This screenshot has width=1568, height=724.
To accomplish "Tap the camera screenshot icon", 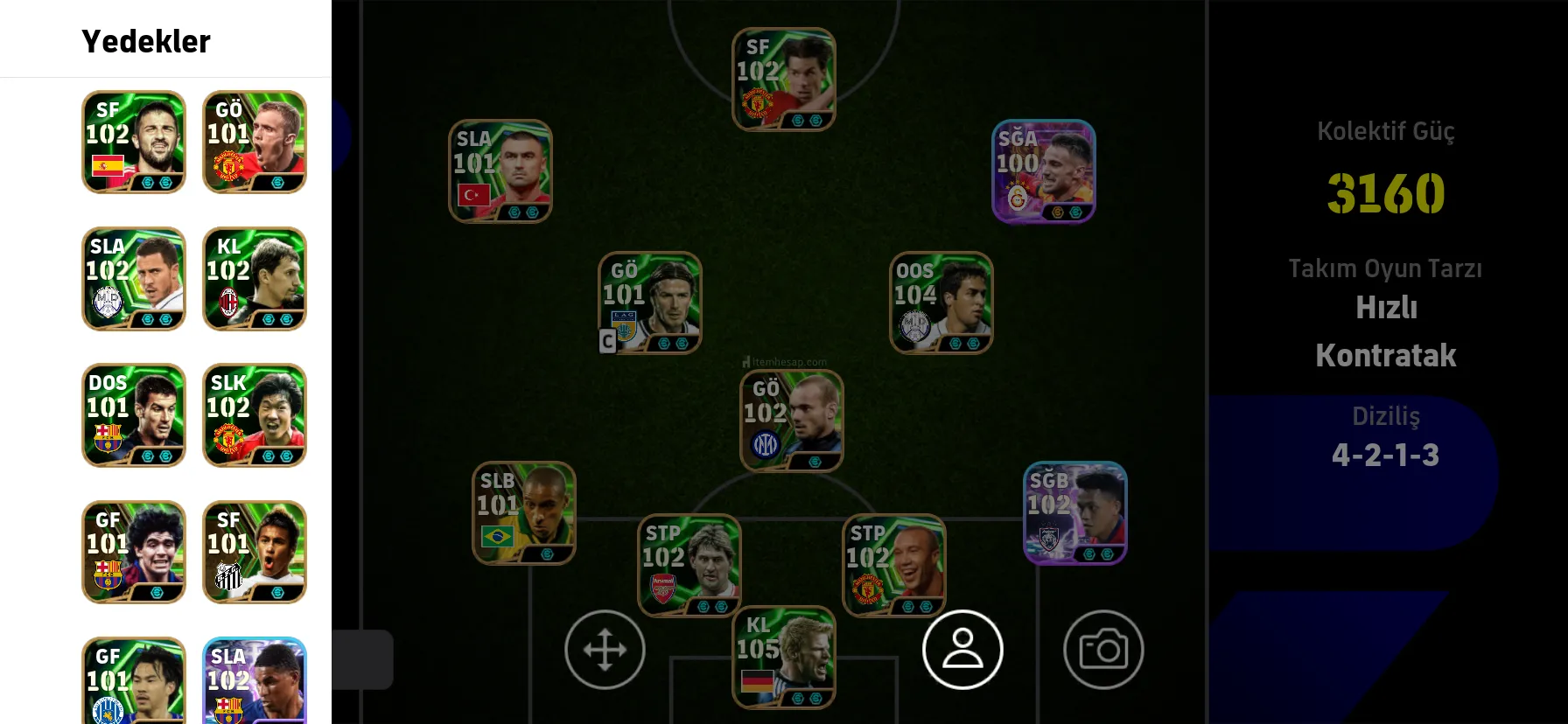I will [x=1103, y=650].
